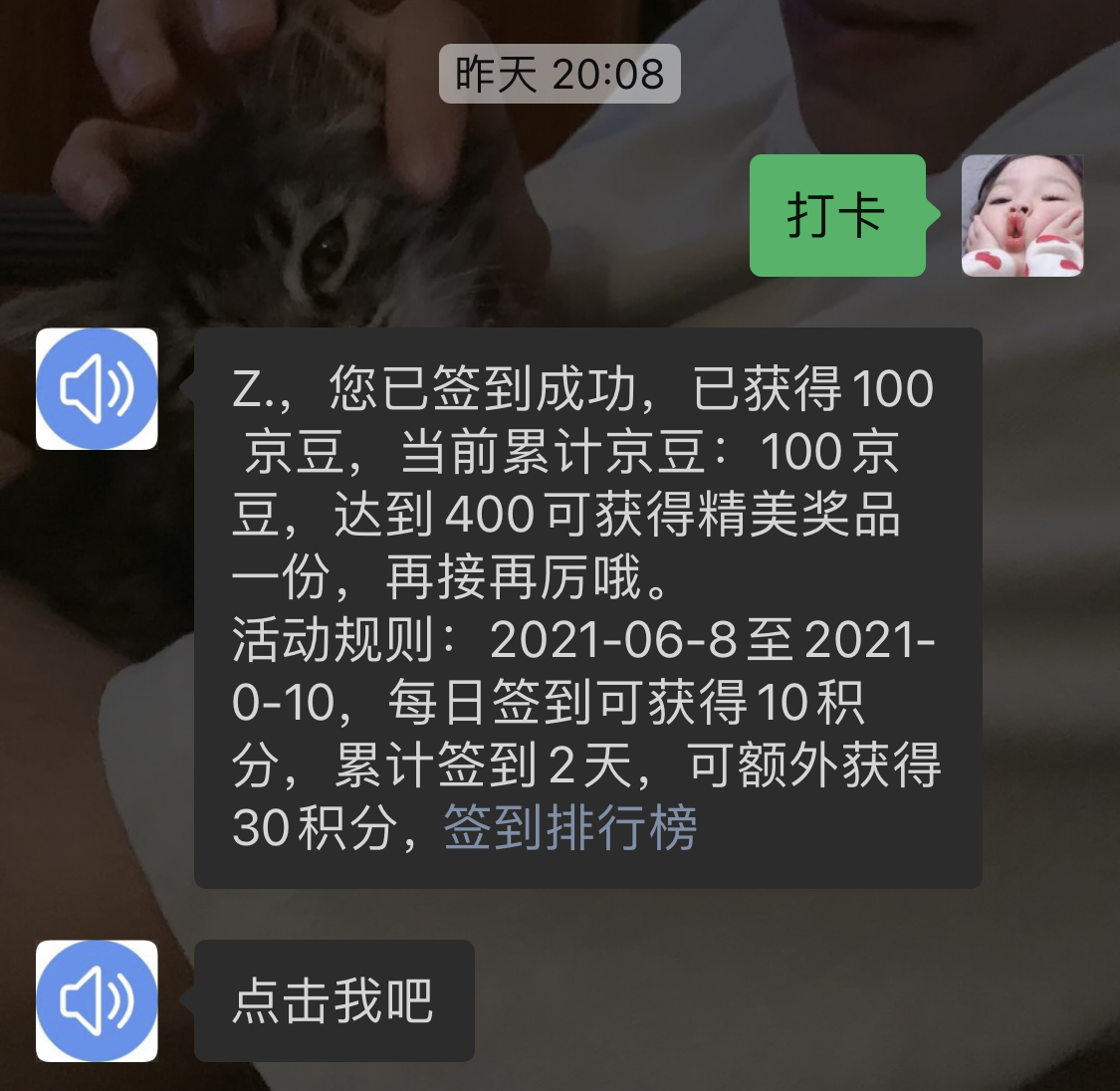1120x1091 pixels.
Task: Open the sender's baby photo avatar
Action: pos(1021,215)
